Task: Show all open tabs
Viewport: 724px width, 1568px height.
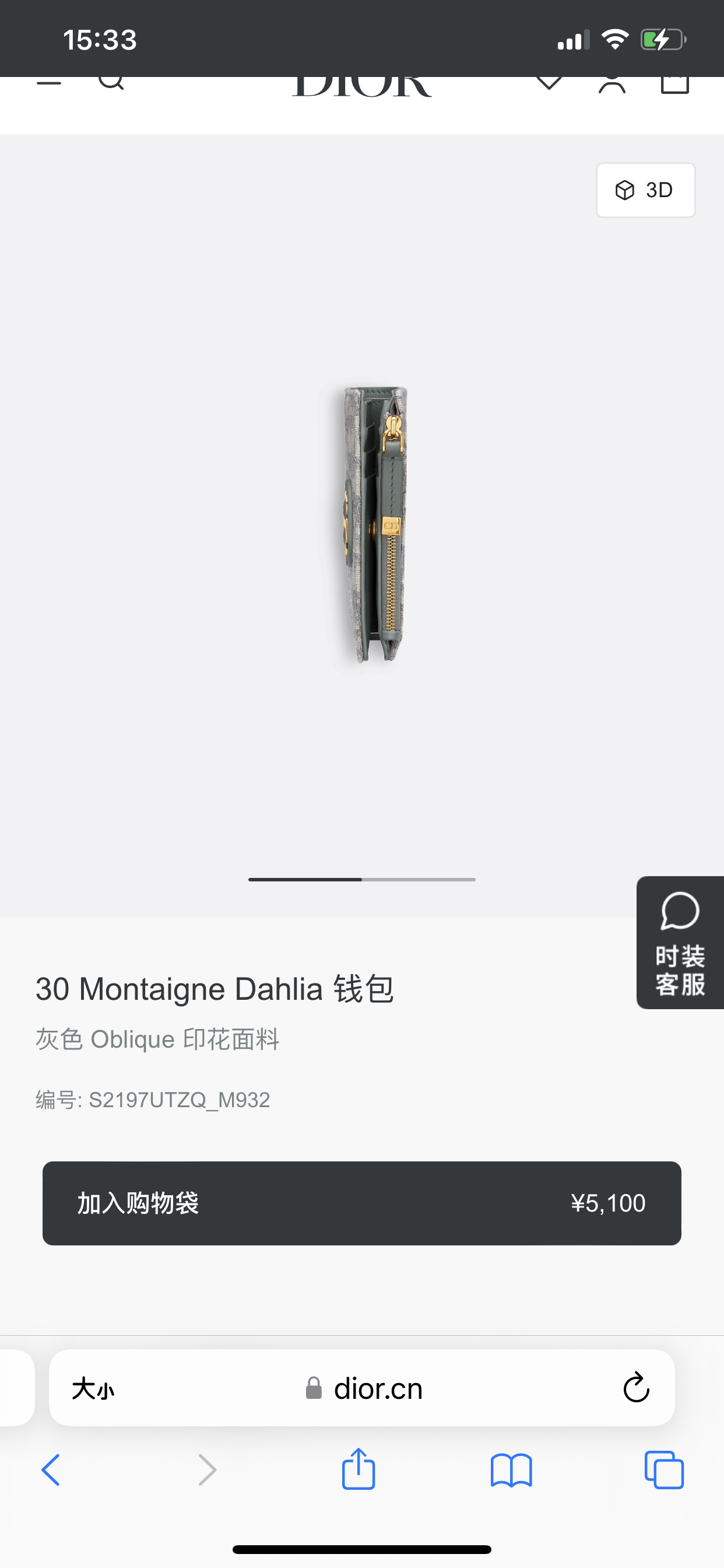Action: [x=664, y=1470]
